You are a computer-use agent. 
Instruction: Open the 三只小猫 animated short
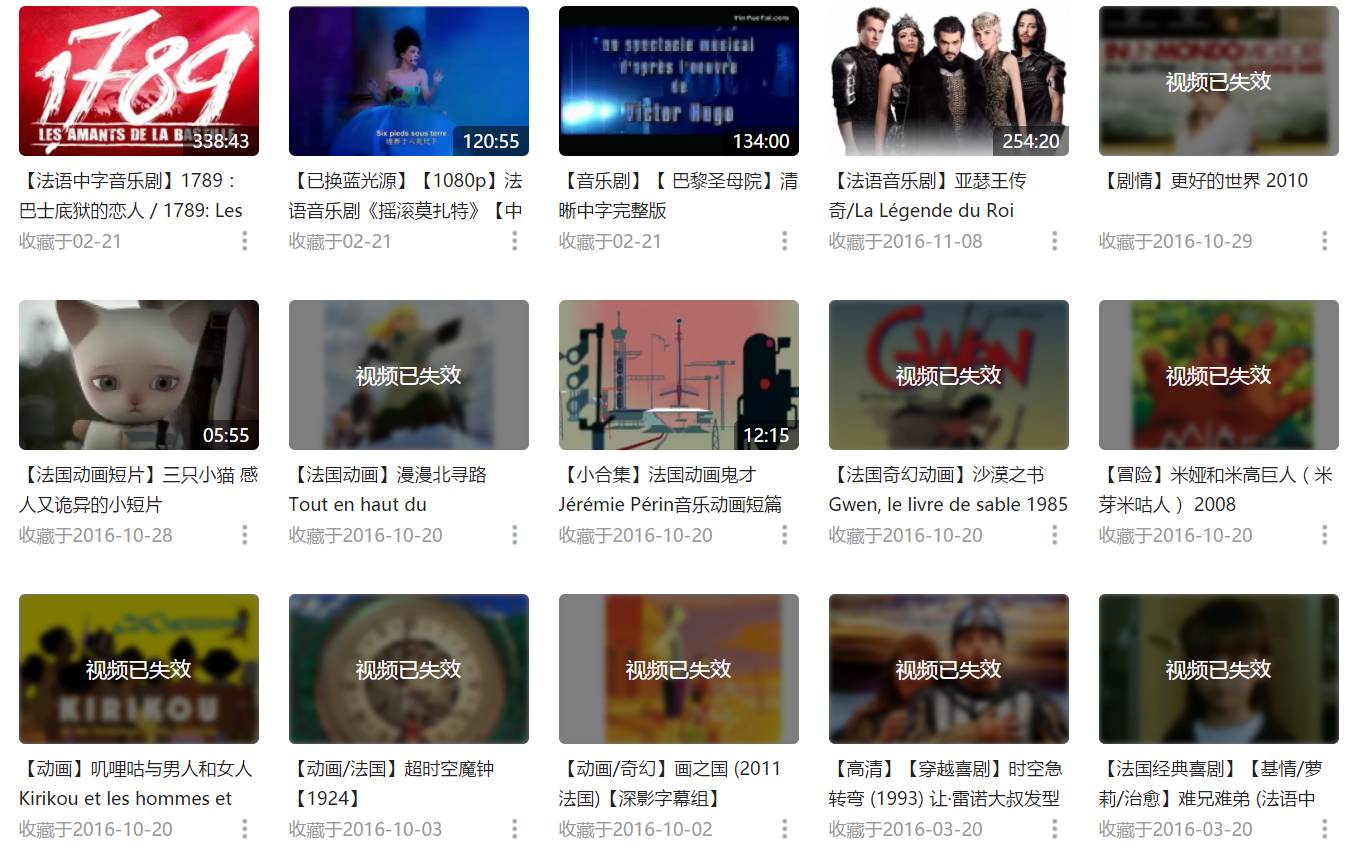138,375
